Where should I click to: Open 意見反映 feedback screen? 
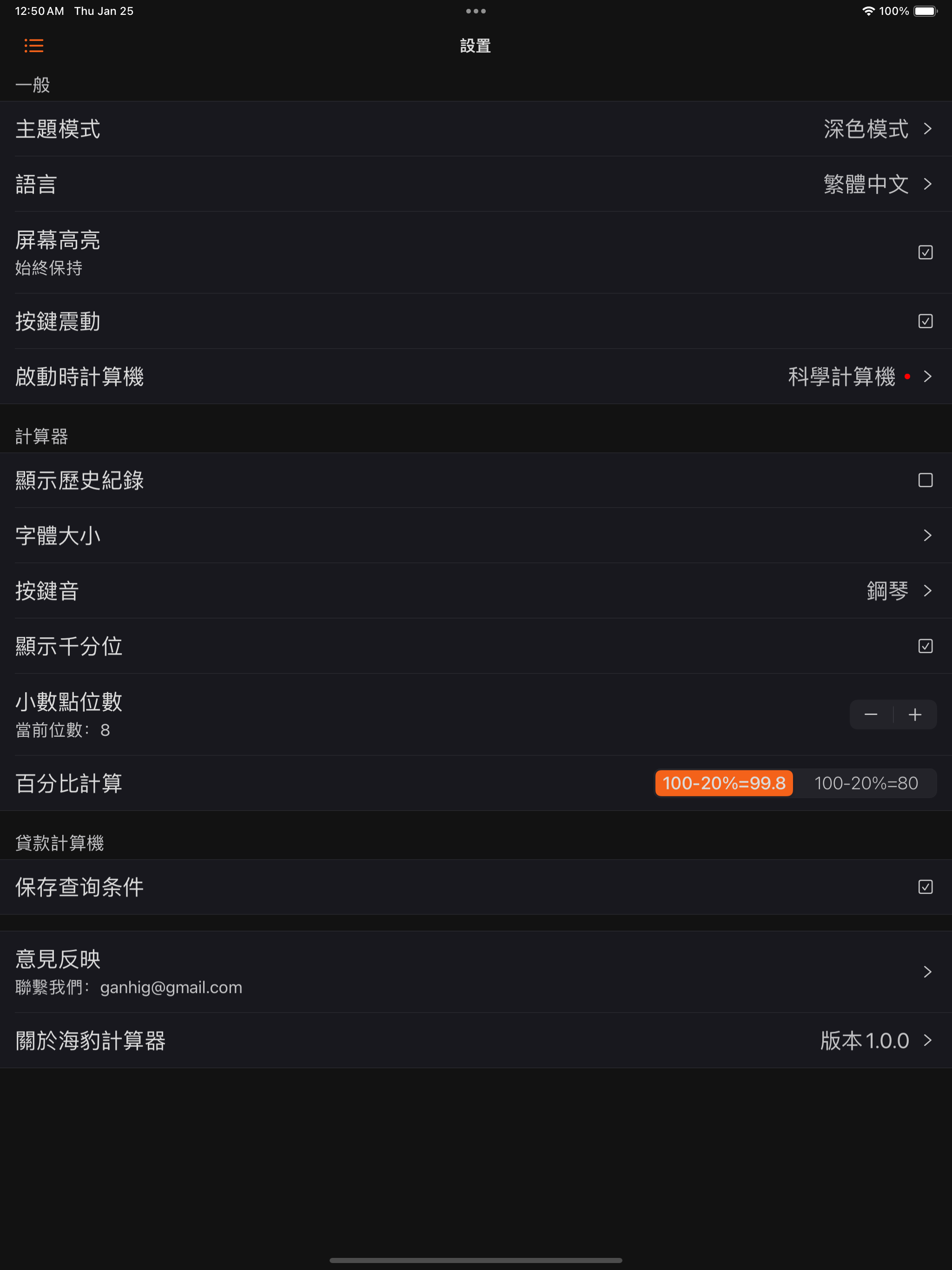(x=476, y=971)
